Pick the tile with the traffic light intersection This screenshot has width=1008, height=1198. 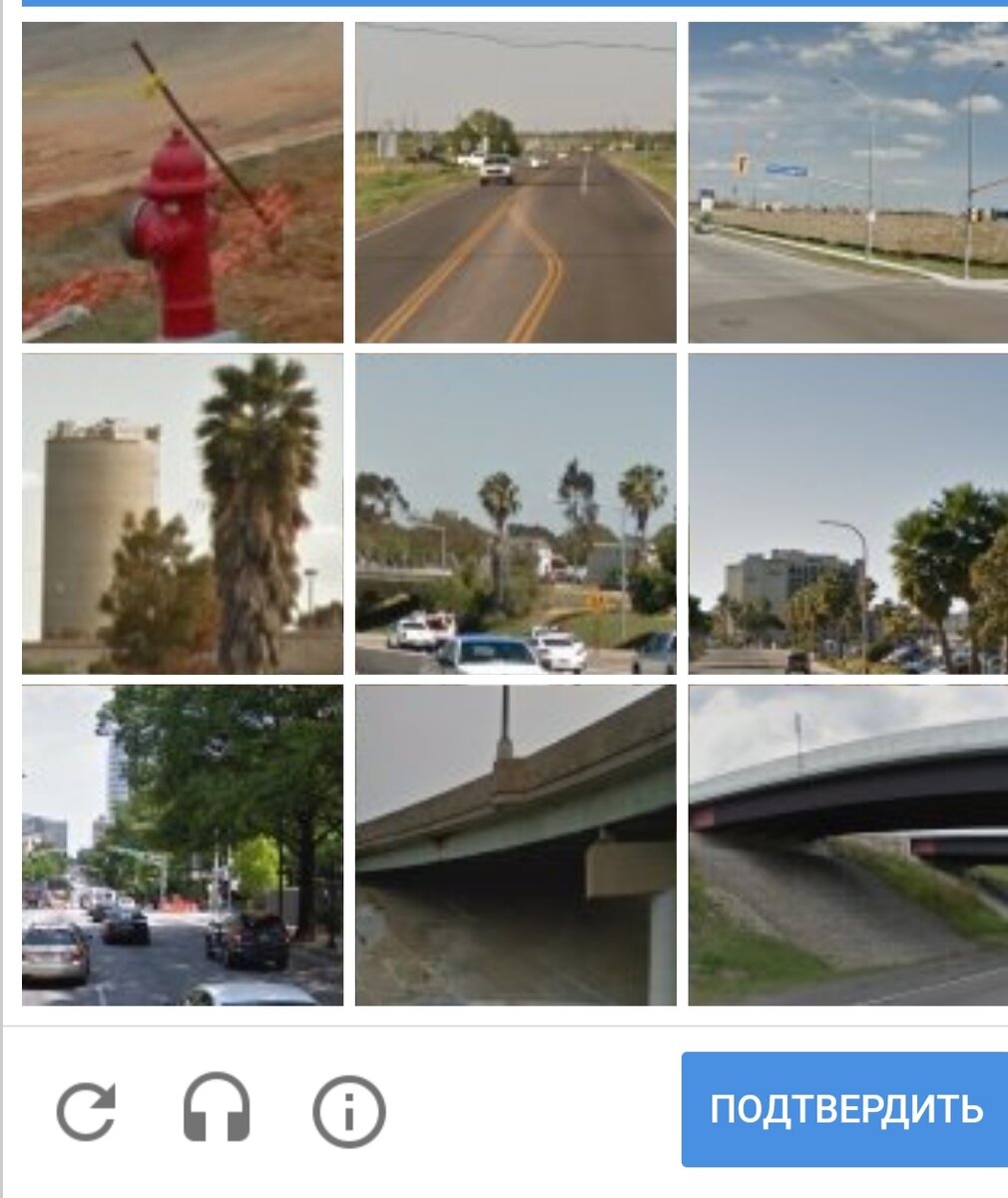(x=847, y=183)
